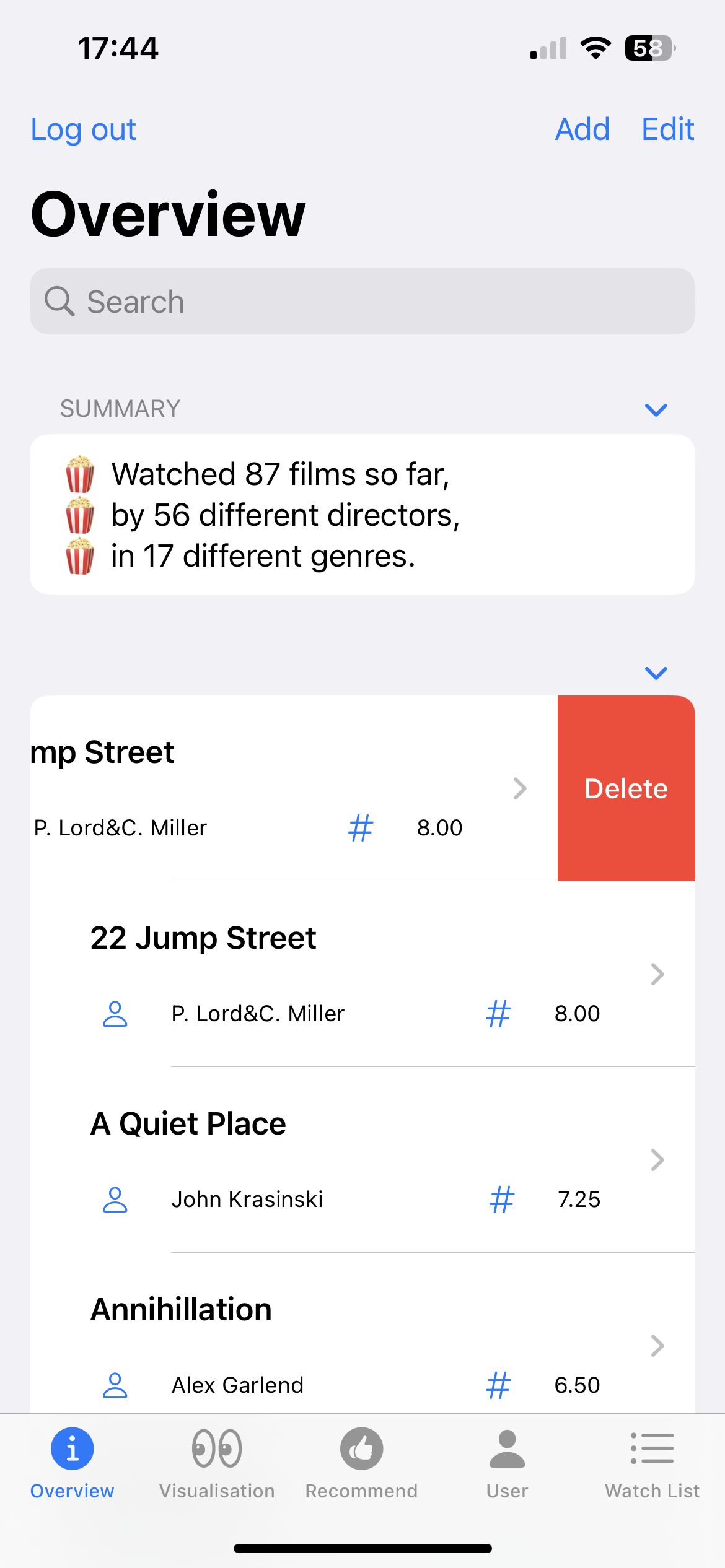Open the User tab
Screen dimensions: 725x1568
507,1463
